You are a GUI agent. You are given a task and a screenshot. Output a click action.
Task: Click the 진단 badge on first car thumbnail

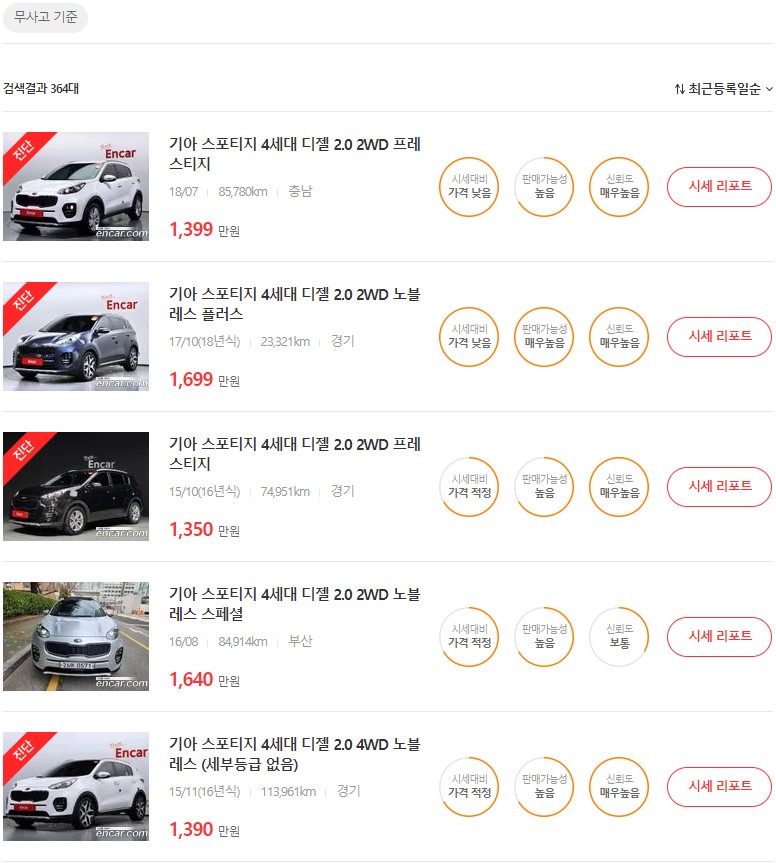[x=20, y=148]
